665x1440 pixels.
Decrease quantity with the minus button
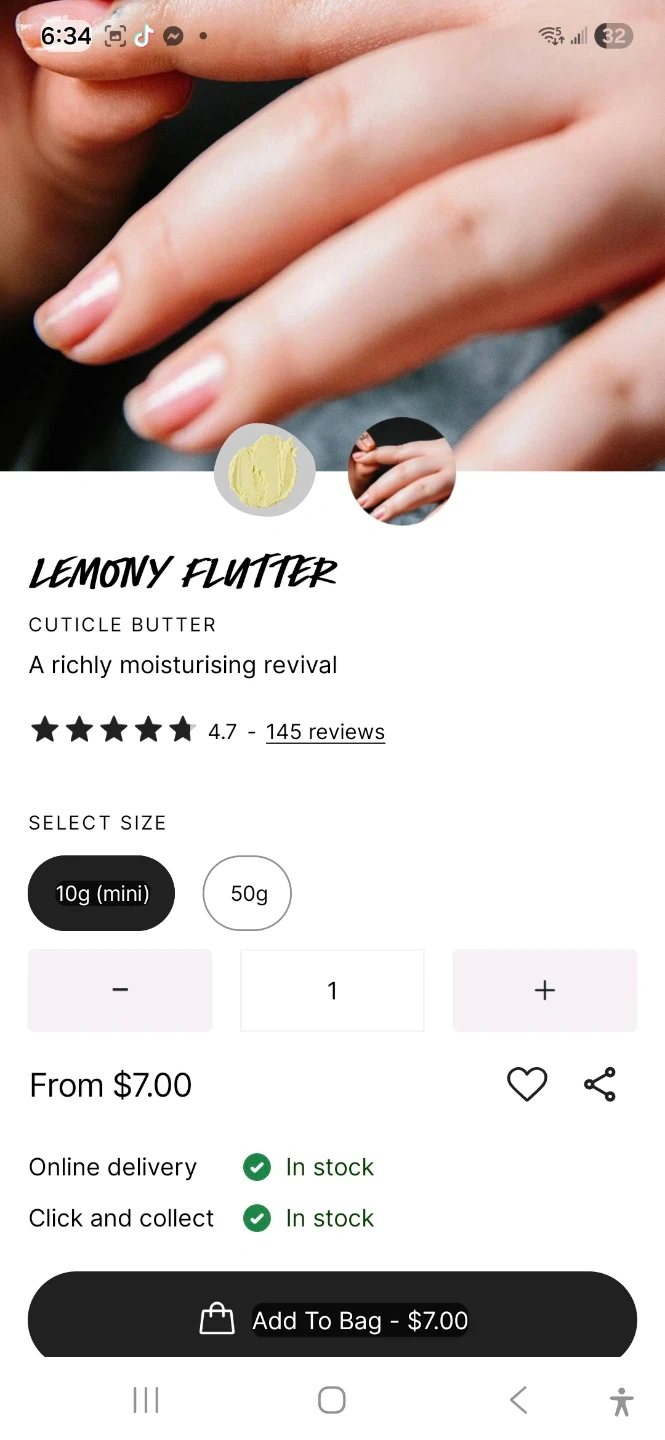(120, 990)
